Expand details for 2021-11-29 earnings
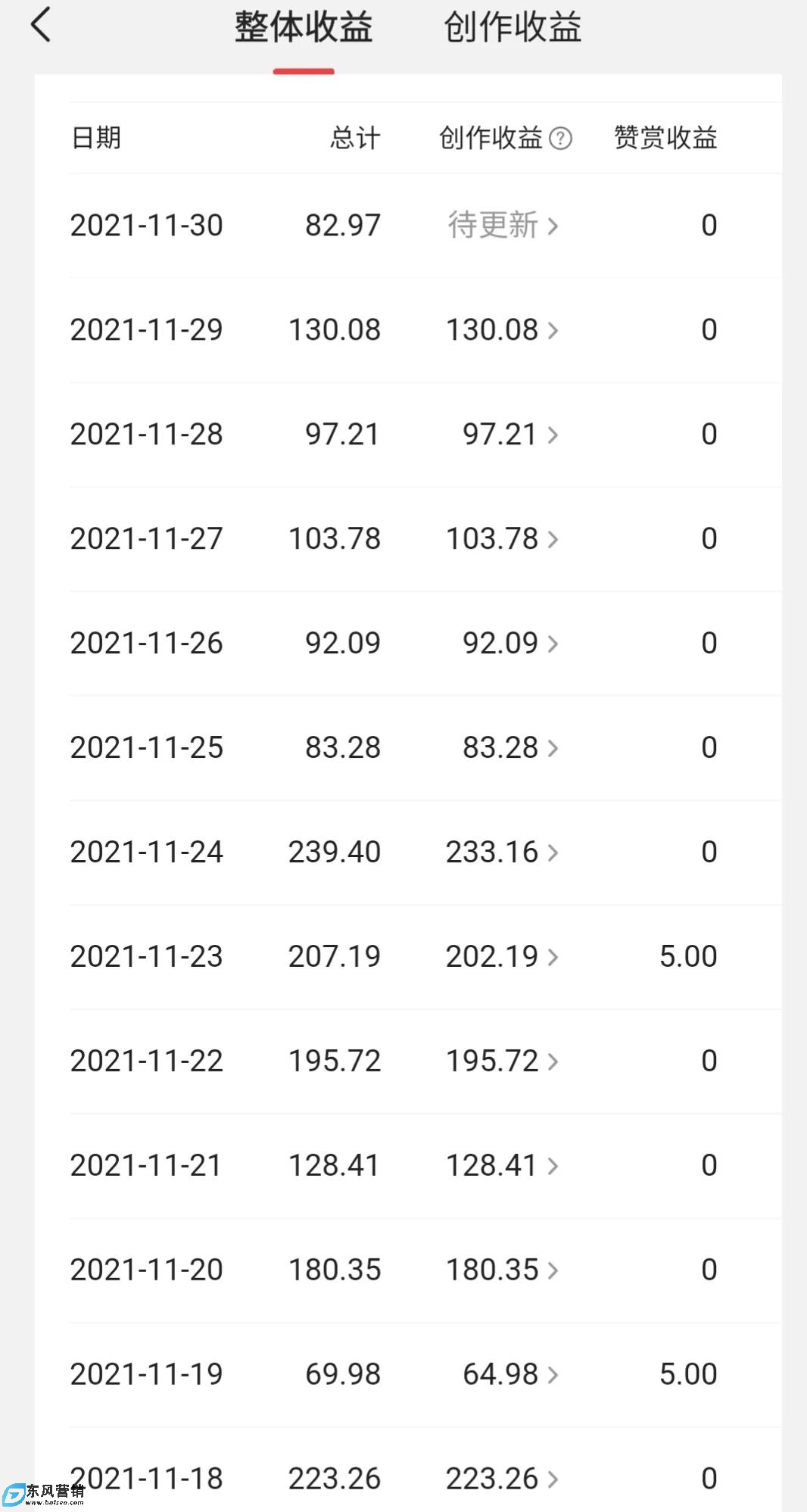 (x=555, y=329)
